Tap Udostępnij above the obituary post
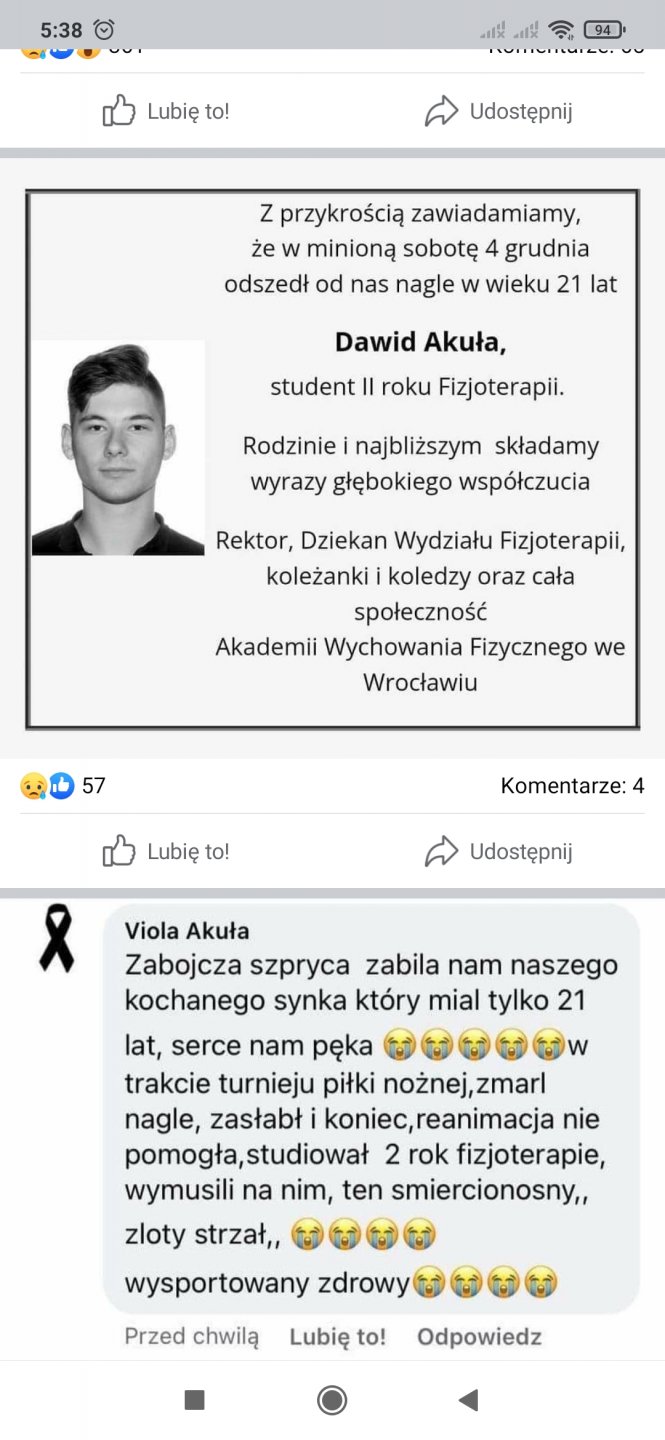Viewport: 665px width, 1440px height. 498,111
